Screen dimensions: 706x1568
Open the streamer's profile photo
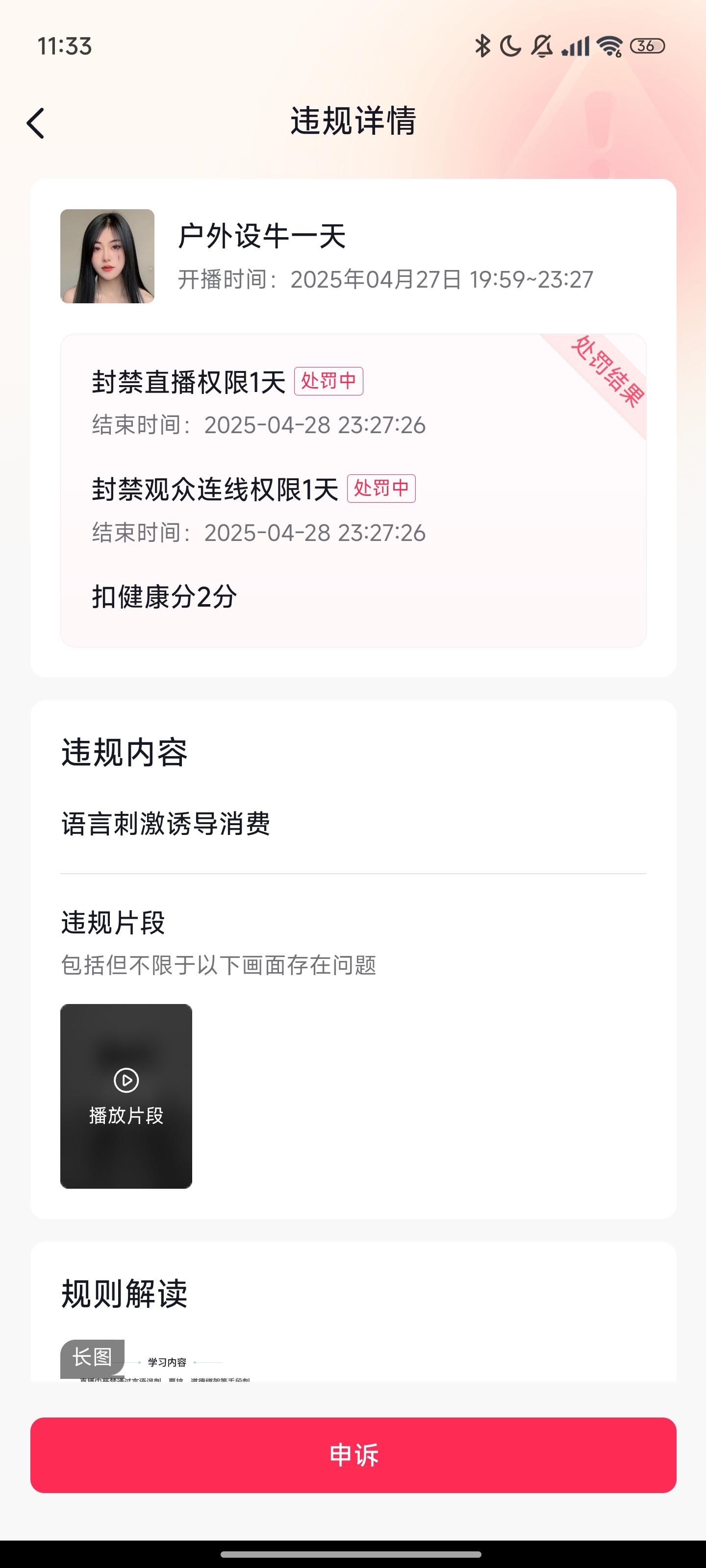click(107, 256)
